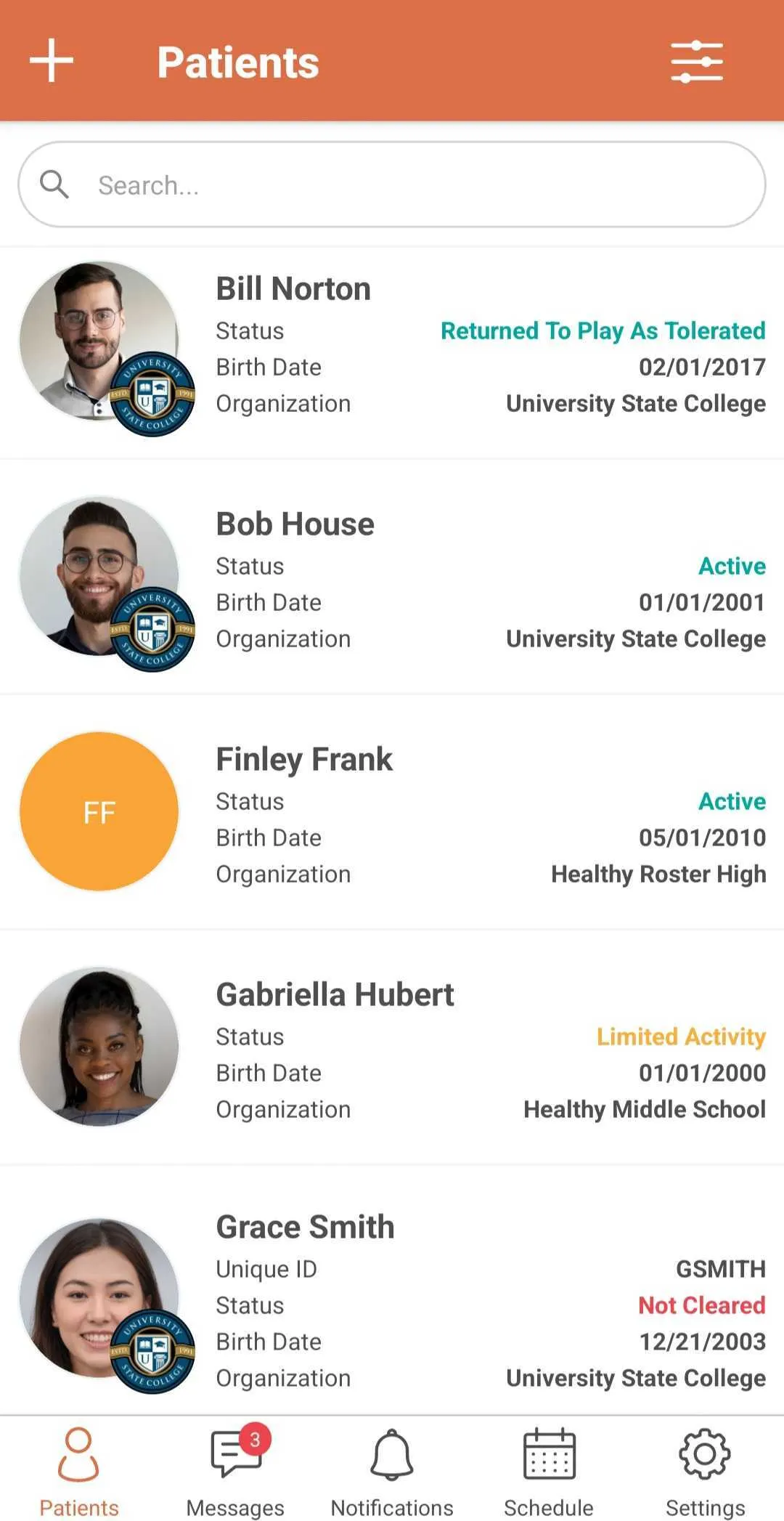Go to the Notifications tab
784x1521 pixels.
tap(392, 1469)
